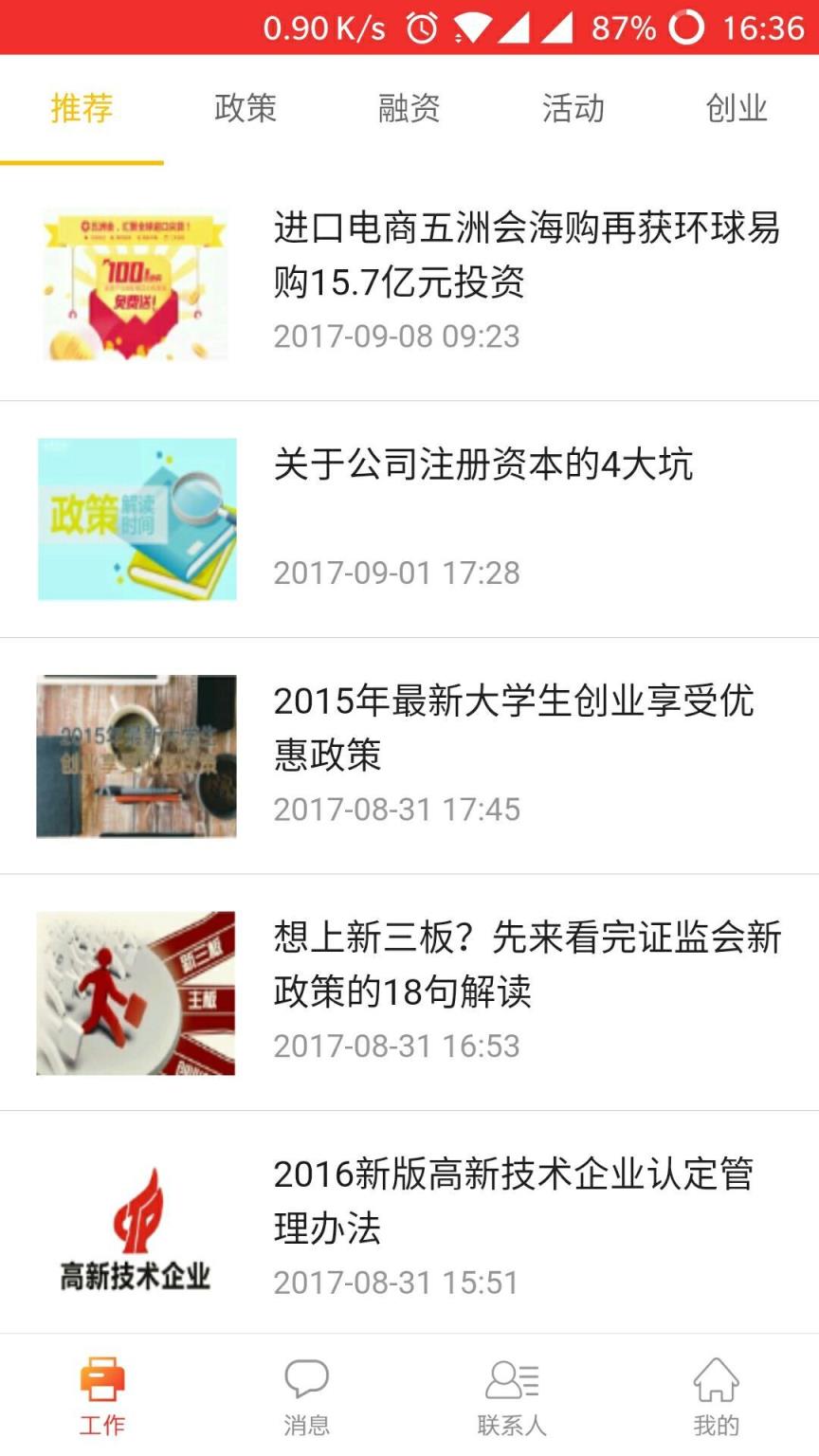Switch to the 融资 tab
819x1456 pixels.
[409, 109]
